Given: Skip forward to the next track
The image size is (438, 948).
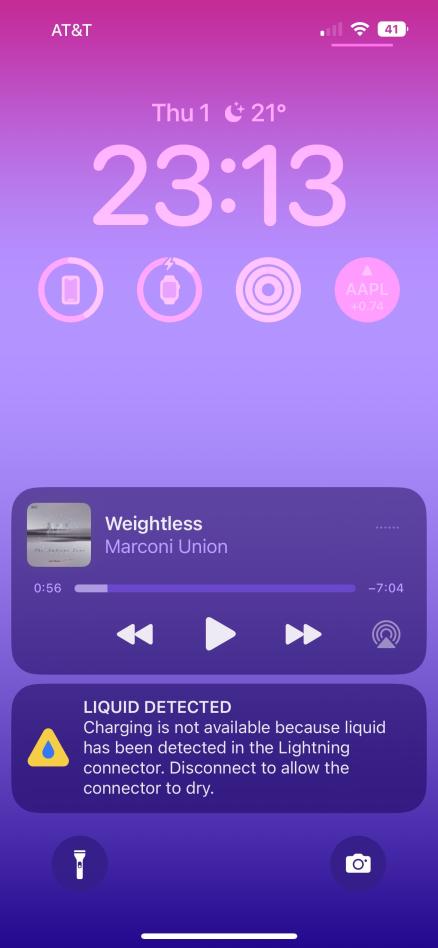Looking at the screenshot, I should pyautogui.click(x=303, y=634).
